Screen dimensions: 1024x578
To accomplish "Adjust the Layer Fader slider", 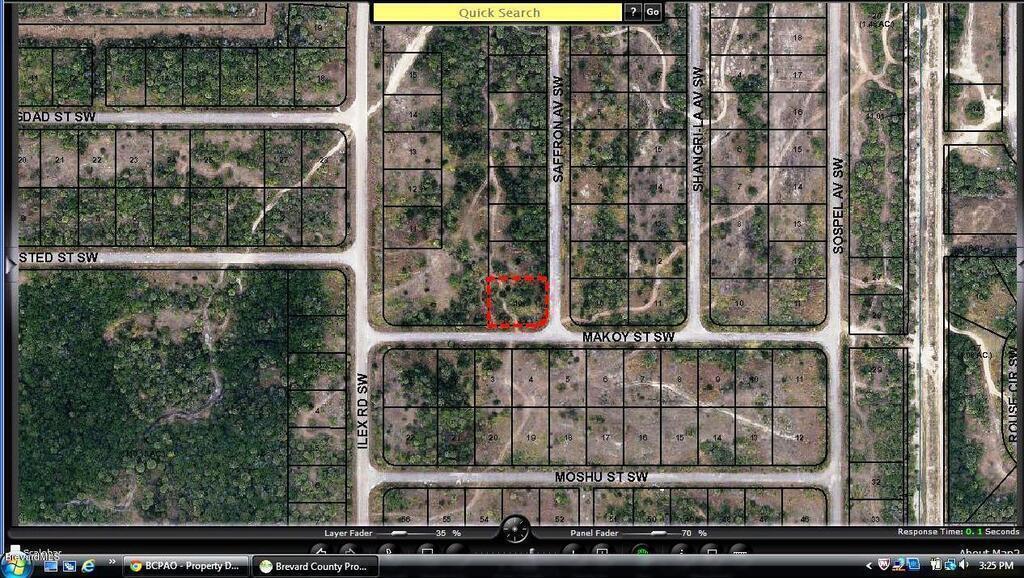I will pos(401,533).
